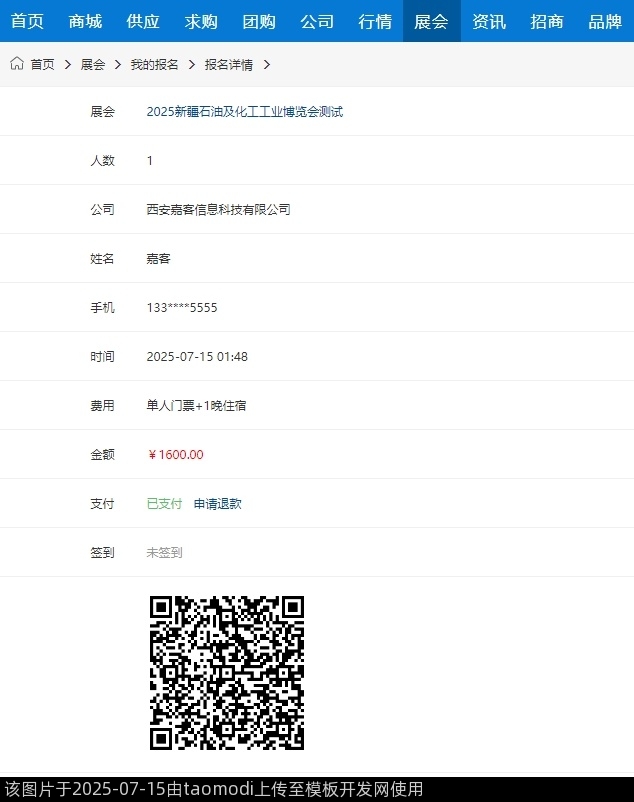
Task: Open the 招商 tab
Action: [548, 21]
